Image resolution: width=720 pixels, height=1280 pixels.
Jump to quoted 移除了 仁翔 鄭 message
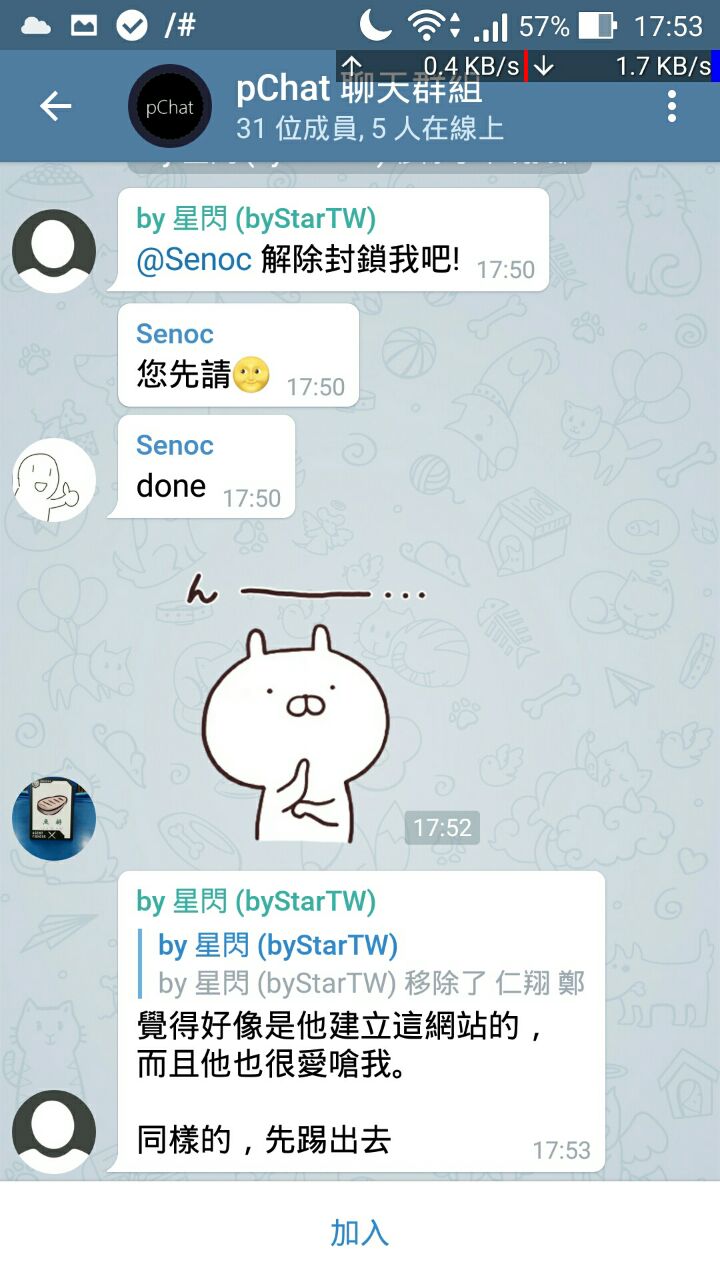(x=370, y=964)
